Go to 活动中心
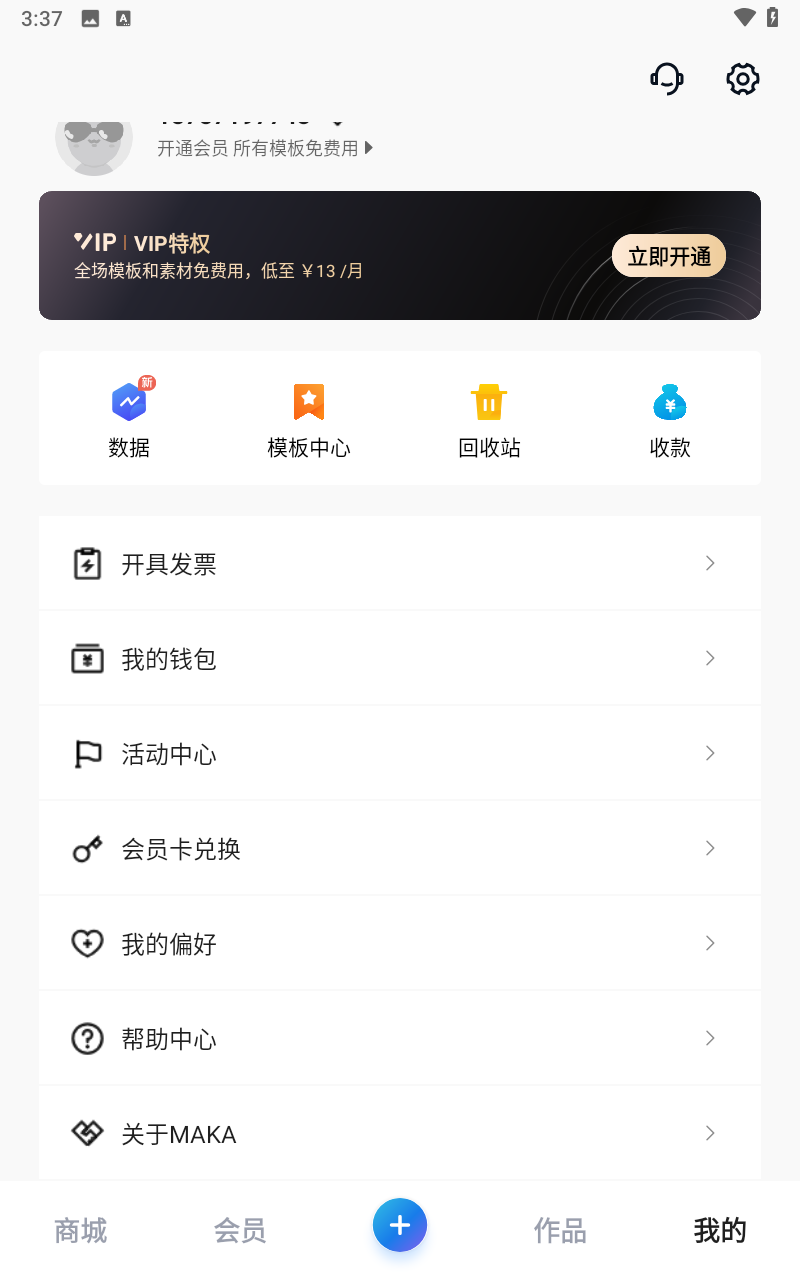Viewport: 800px width, 1280px height. 400,754
